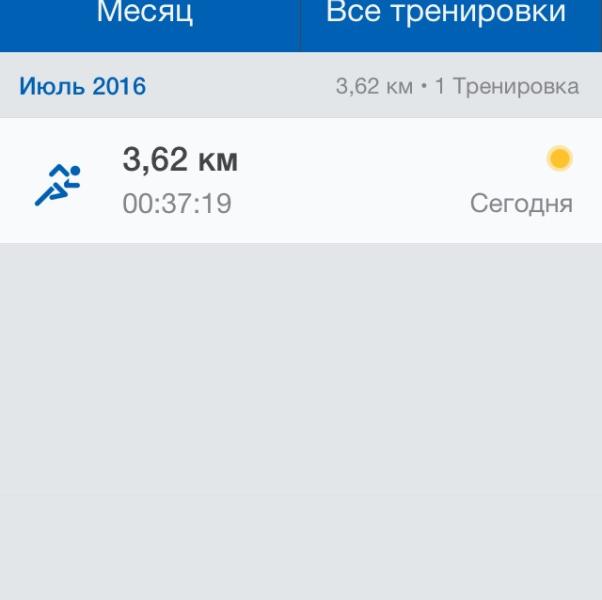Switch to the Месяц tab
The width and height of the screenshot is (602, 600).
coord(150,16)
